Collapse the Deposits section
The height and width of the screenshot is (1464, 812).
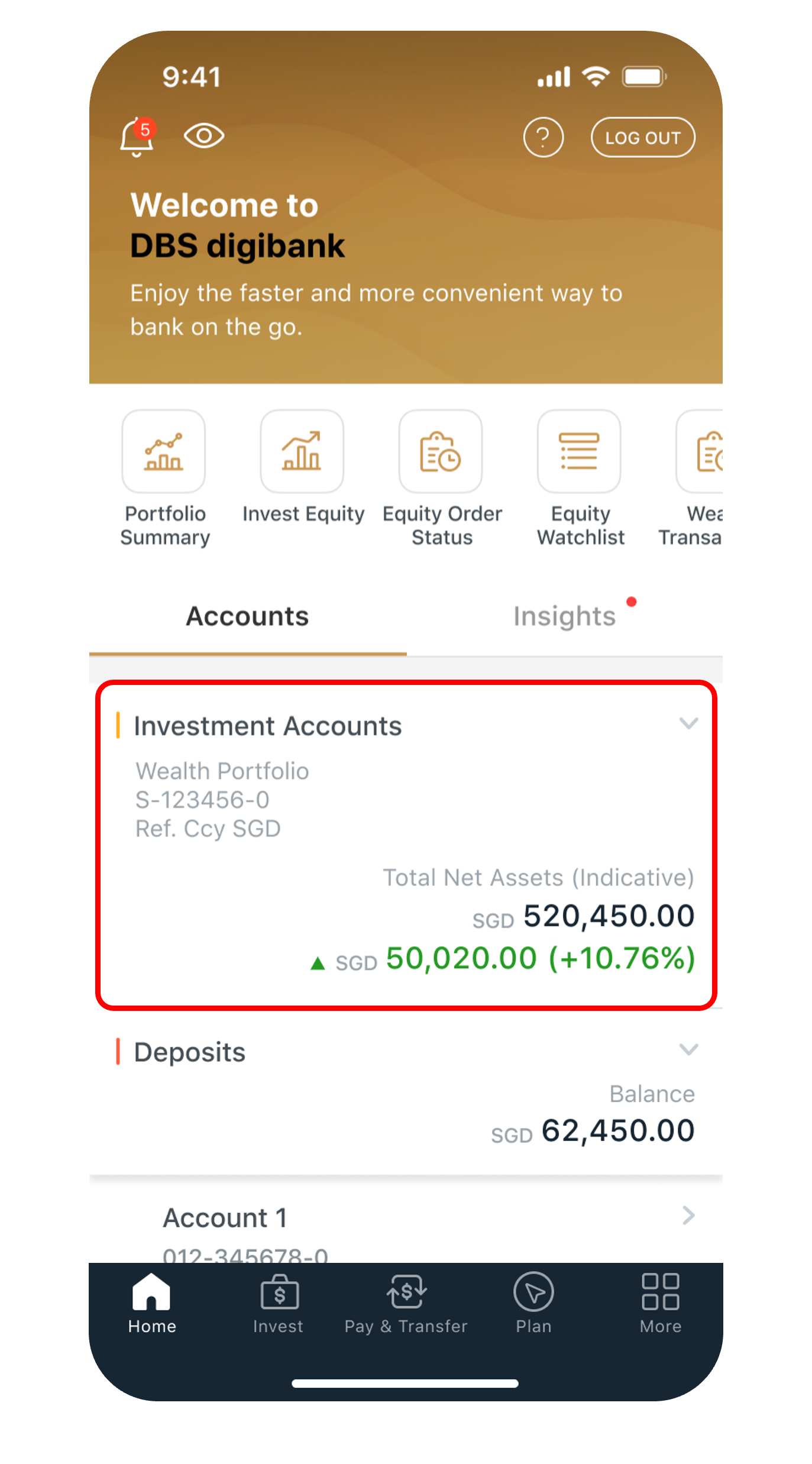(688, 1049)
